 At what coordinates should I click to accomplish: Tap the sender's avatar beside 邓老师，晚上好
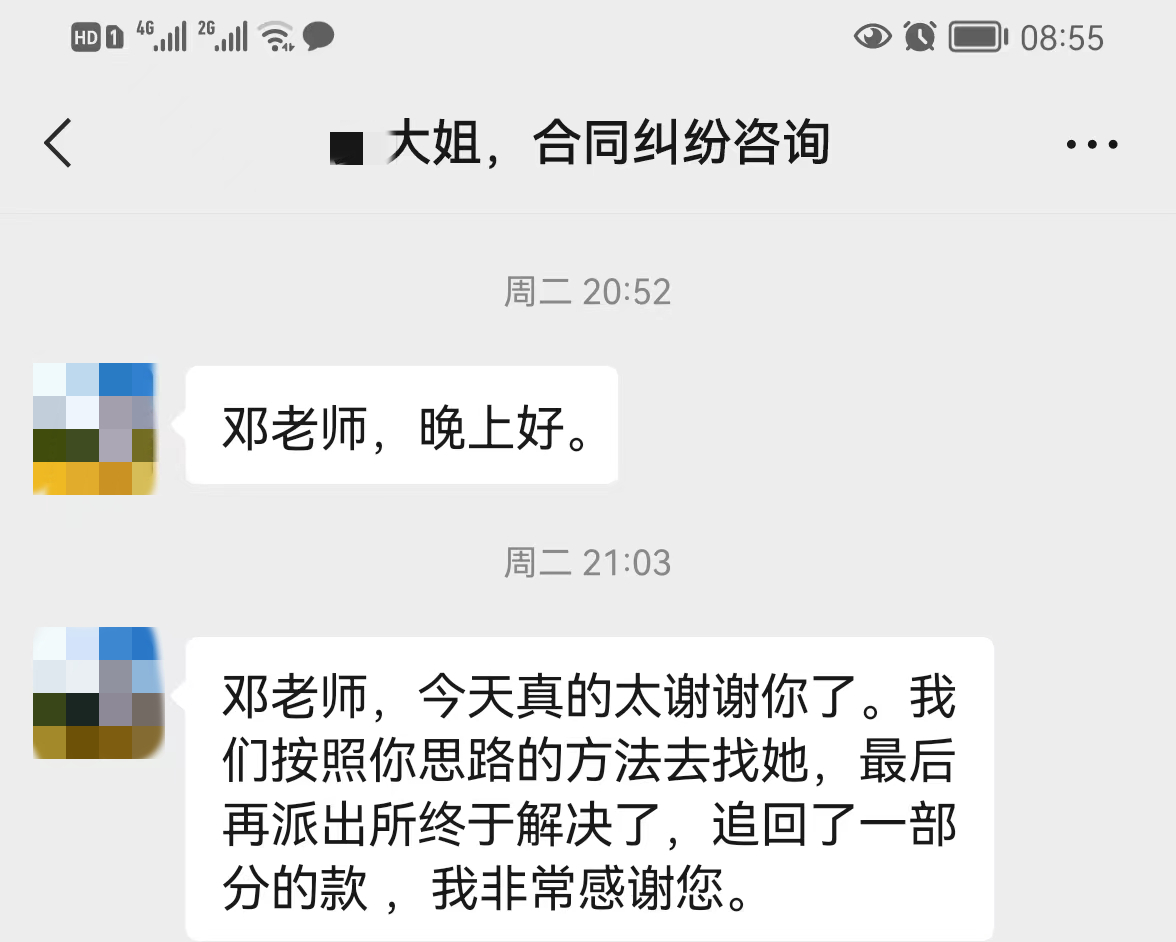(94, 428)
